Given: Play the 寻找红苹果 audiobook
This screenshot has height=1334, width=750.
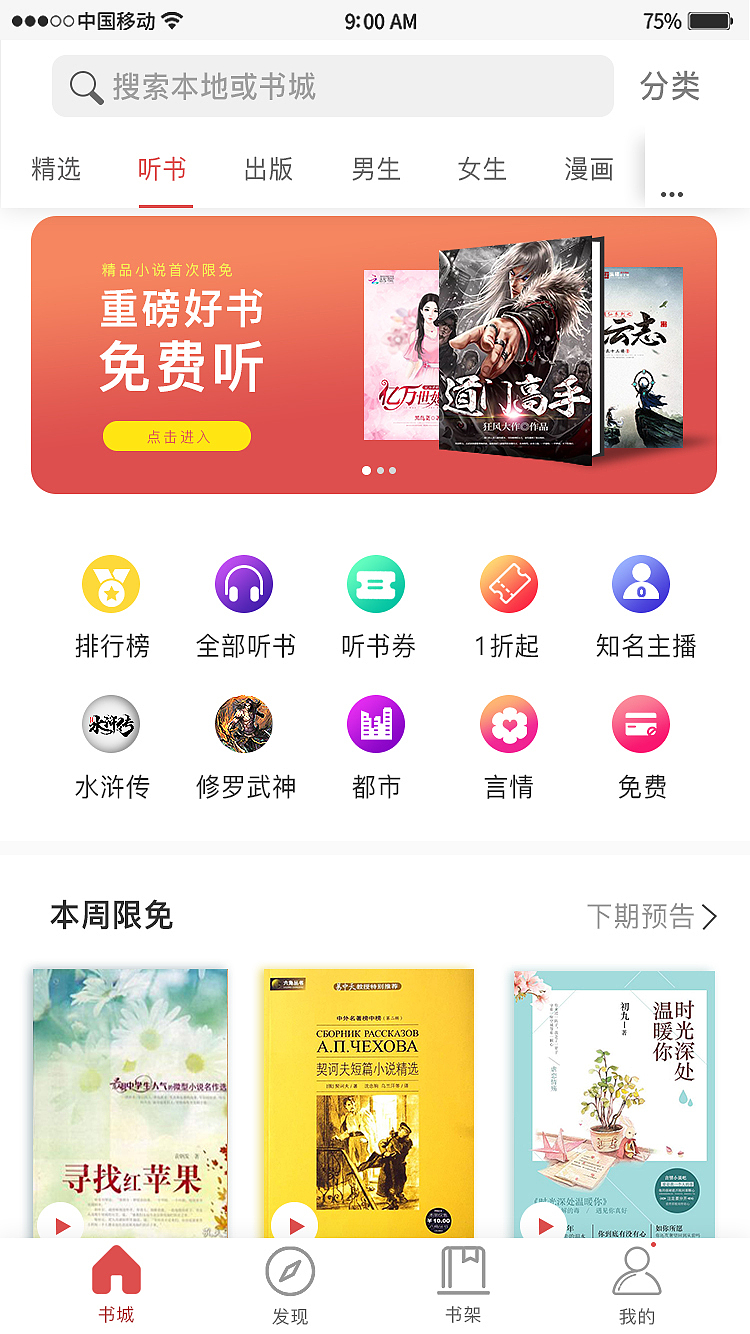Looking at the screenshot, I should [63, 1222].
